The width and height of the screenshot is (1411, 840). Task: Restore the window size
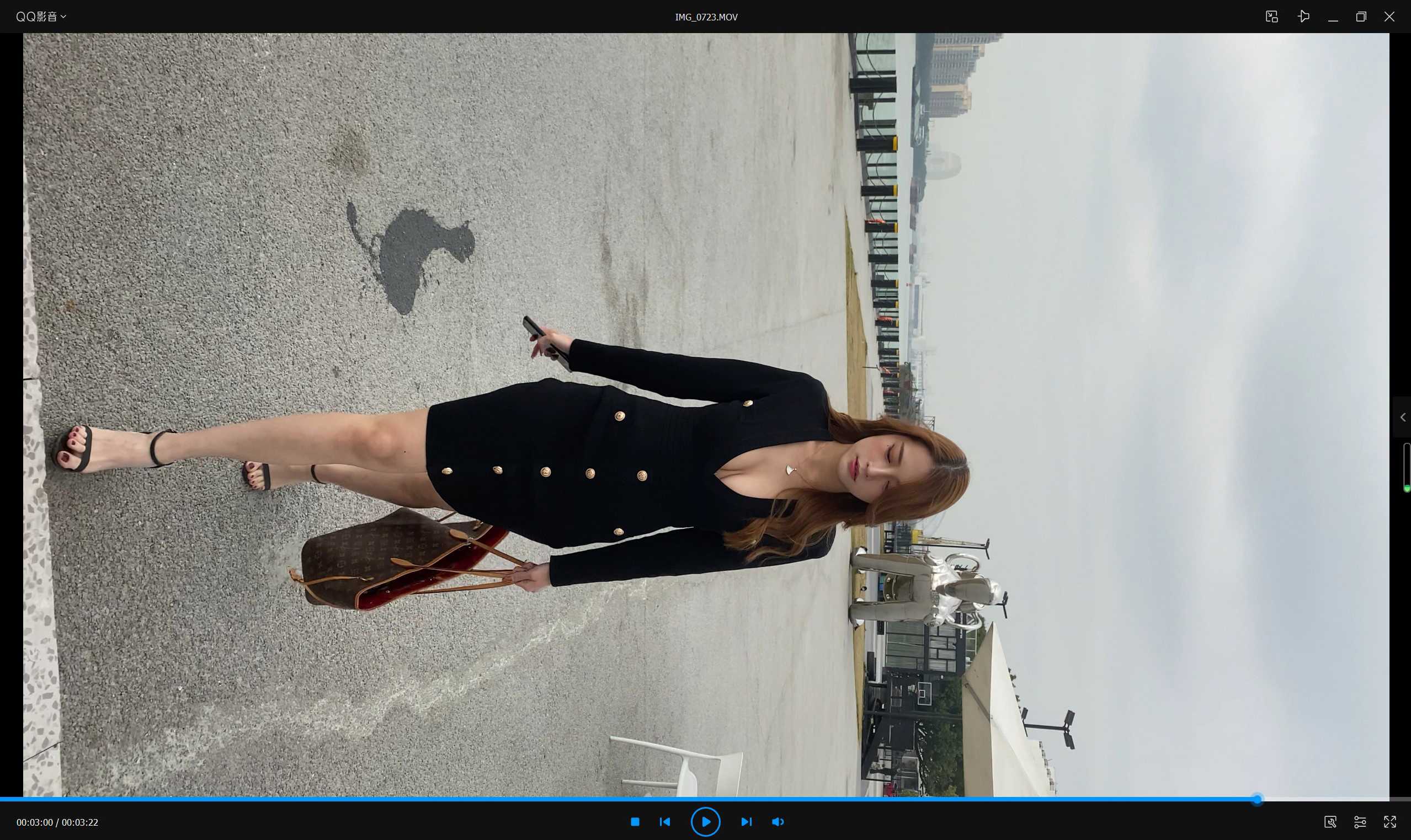click(x=1361, y=17)
